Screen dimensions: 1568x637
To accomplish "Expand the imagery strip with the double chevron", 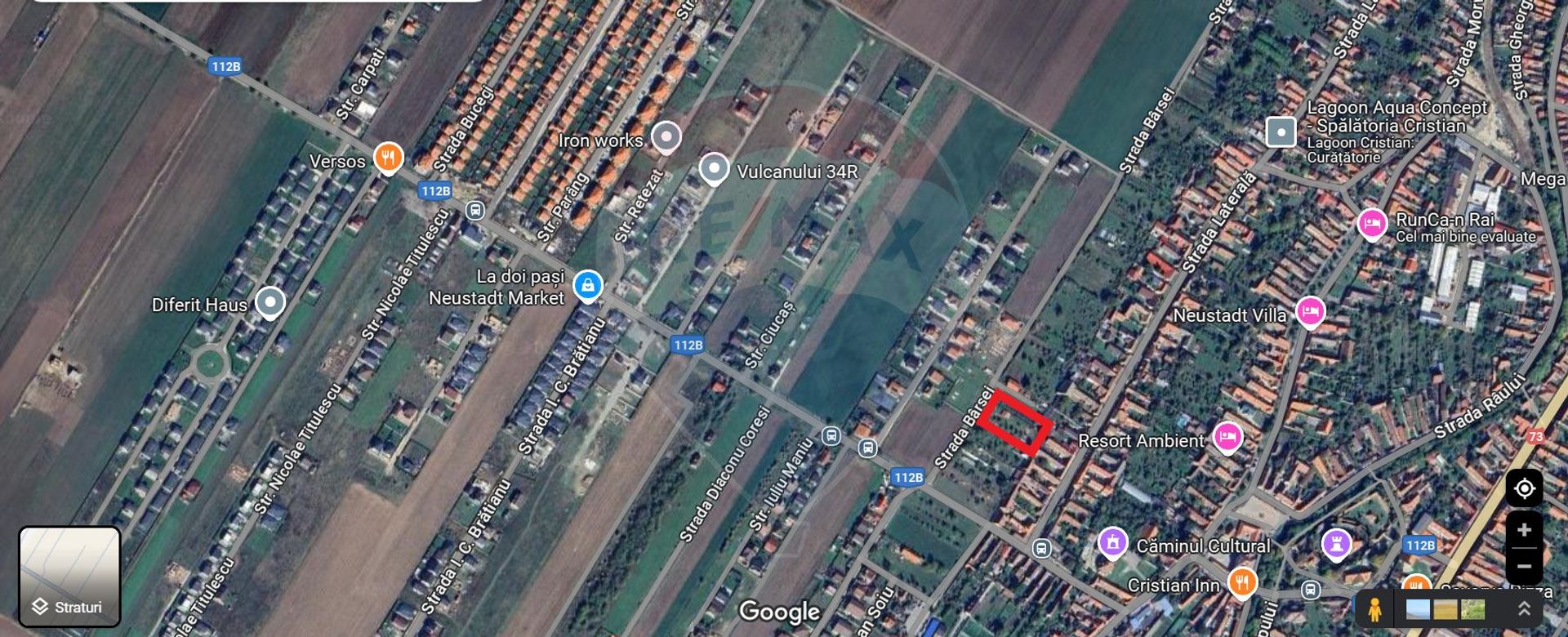I will click(x=1523, y=608).
